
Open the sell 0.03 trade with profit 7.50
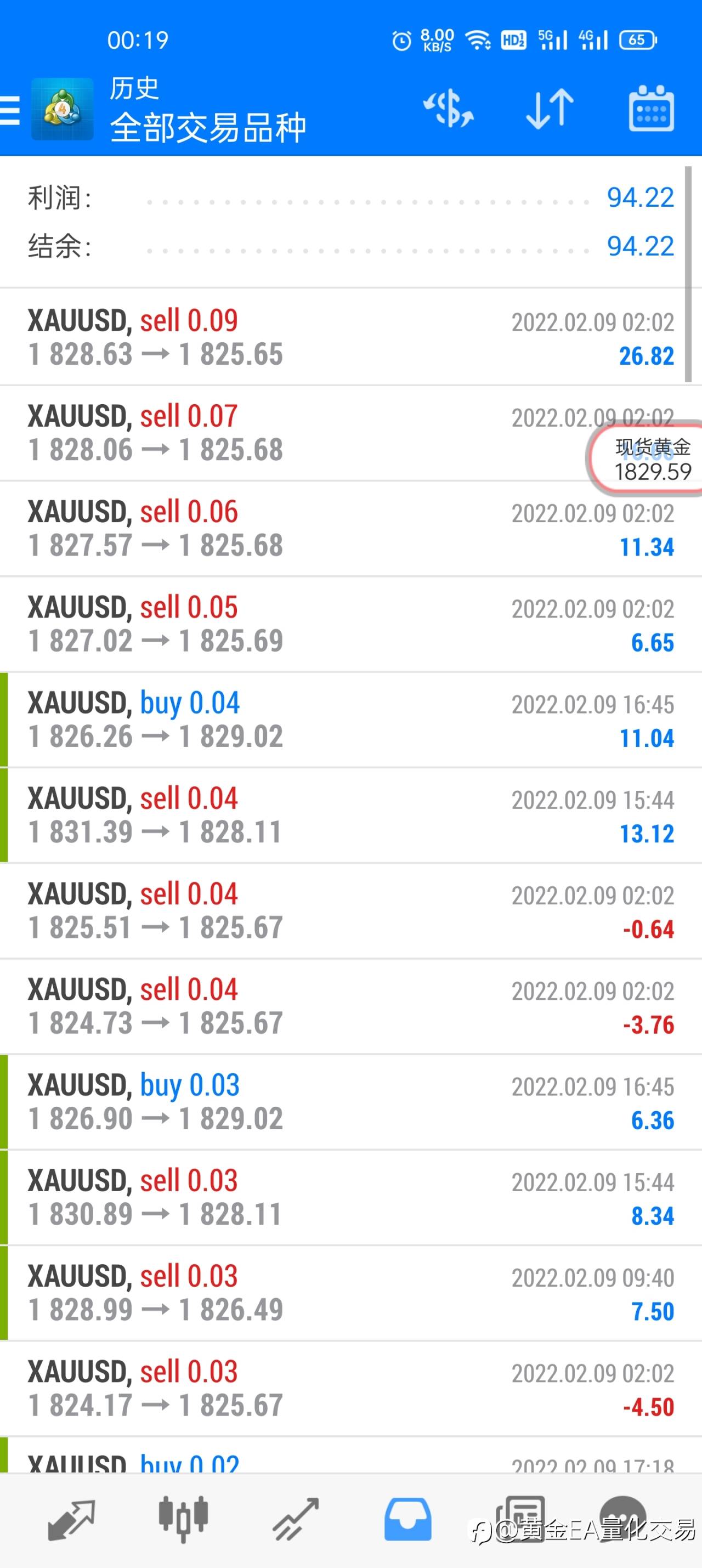point(350,1293)
